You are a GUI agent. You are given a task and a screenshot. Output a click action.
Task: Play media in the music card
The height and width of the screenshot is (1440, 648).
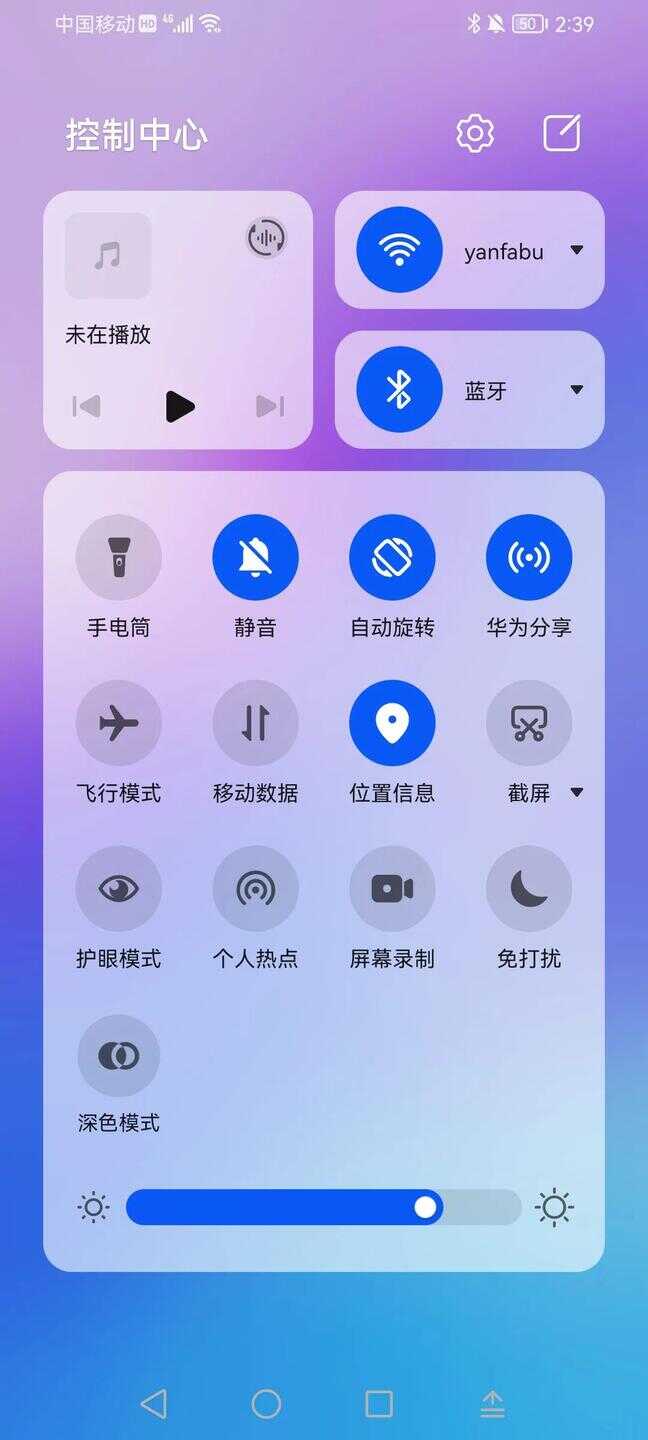point(179,406)
